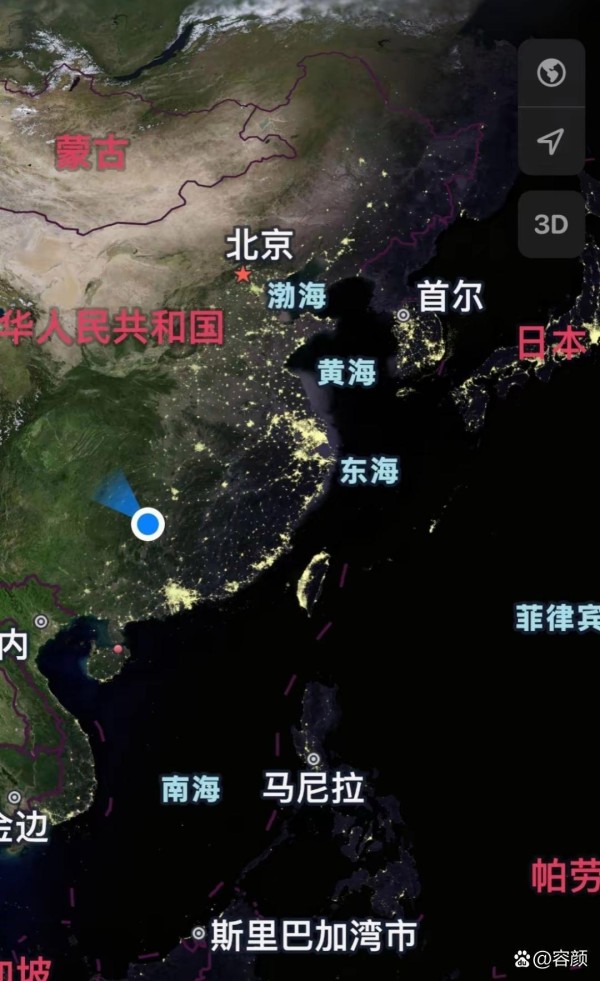
Task: Tap the location tracking arrow
Action: point(551,141)
